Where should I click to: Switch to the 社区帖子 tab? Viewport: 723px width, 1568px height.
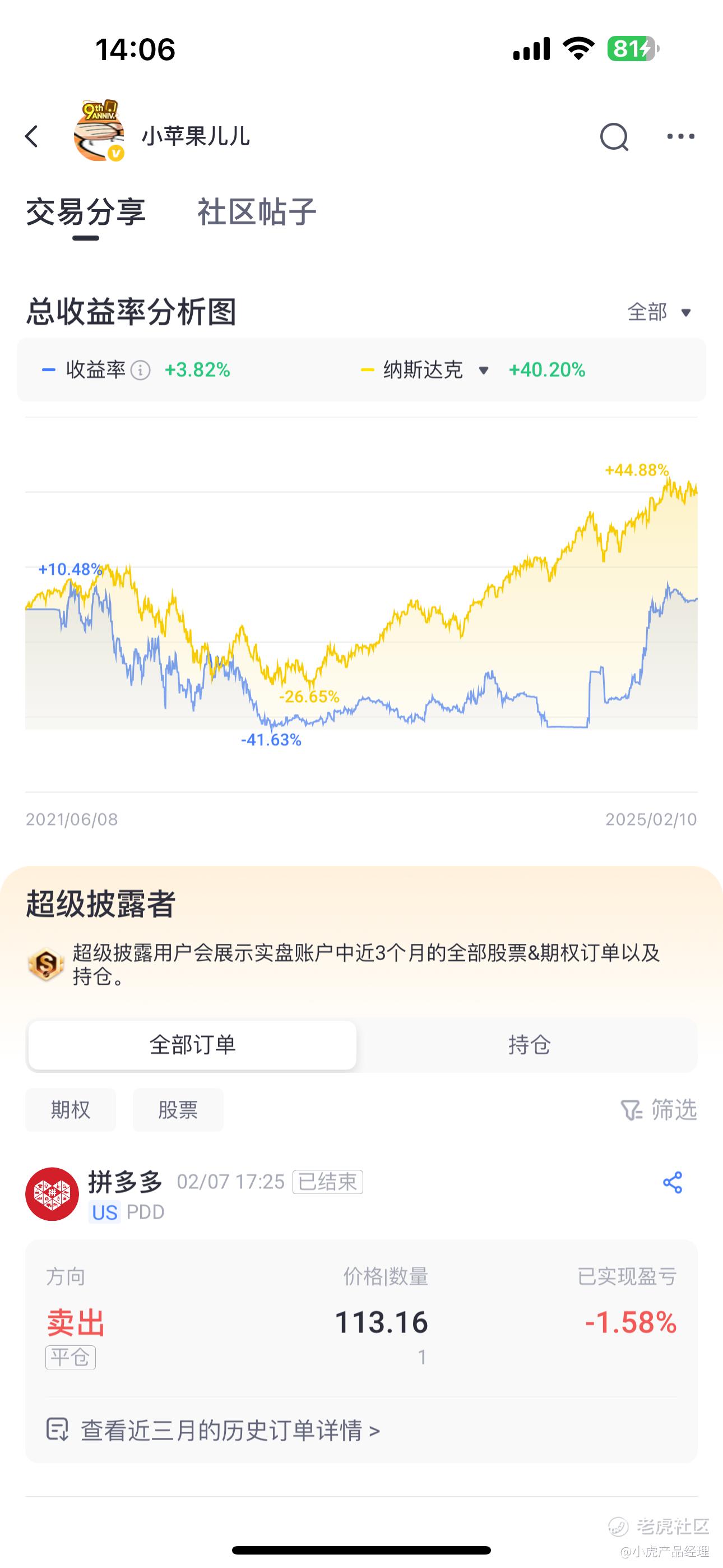(x=256, y=212)
